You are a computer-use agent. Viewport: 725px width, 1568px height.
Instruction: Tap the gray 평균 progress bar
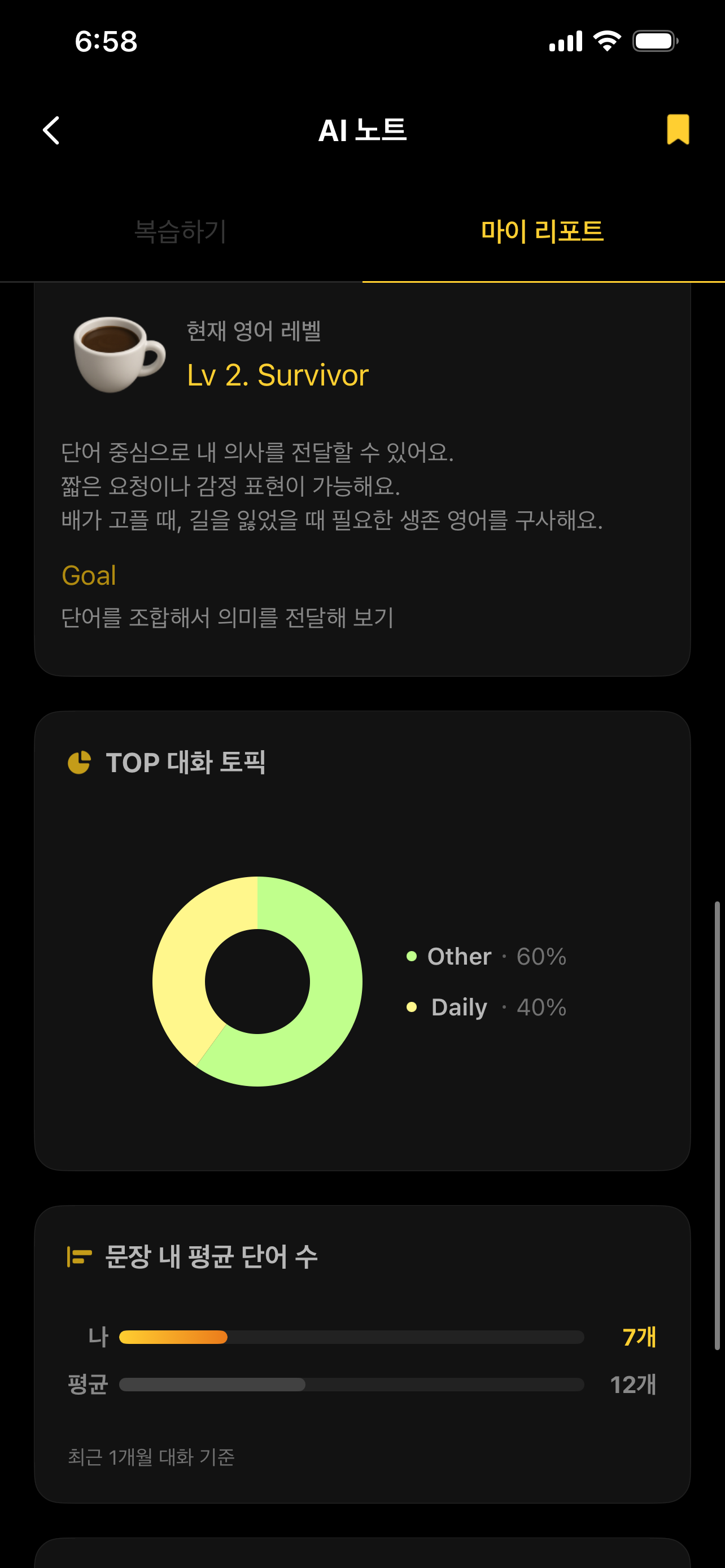point(212,1385)
